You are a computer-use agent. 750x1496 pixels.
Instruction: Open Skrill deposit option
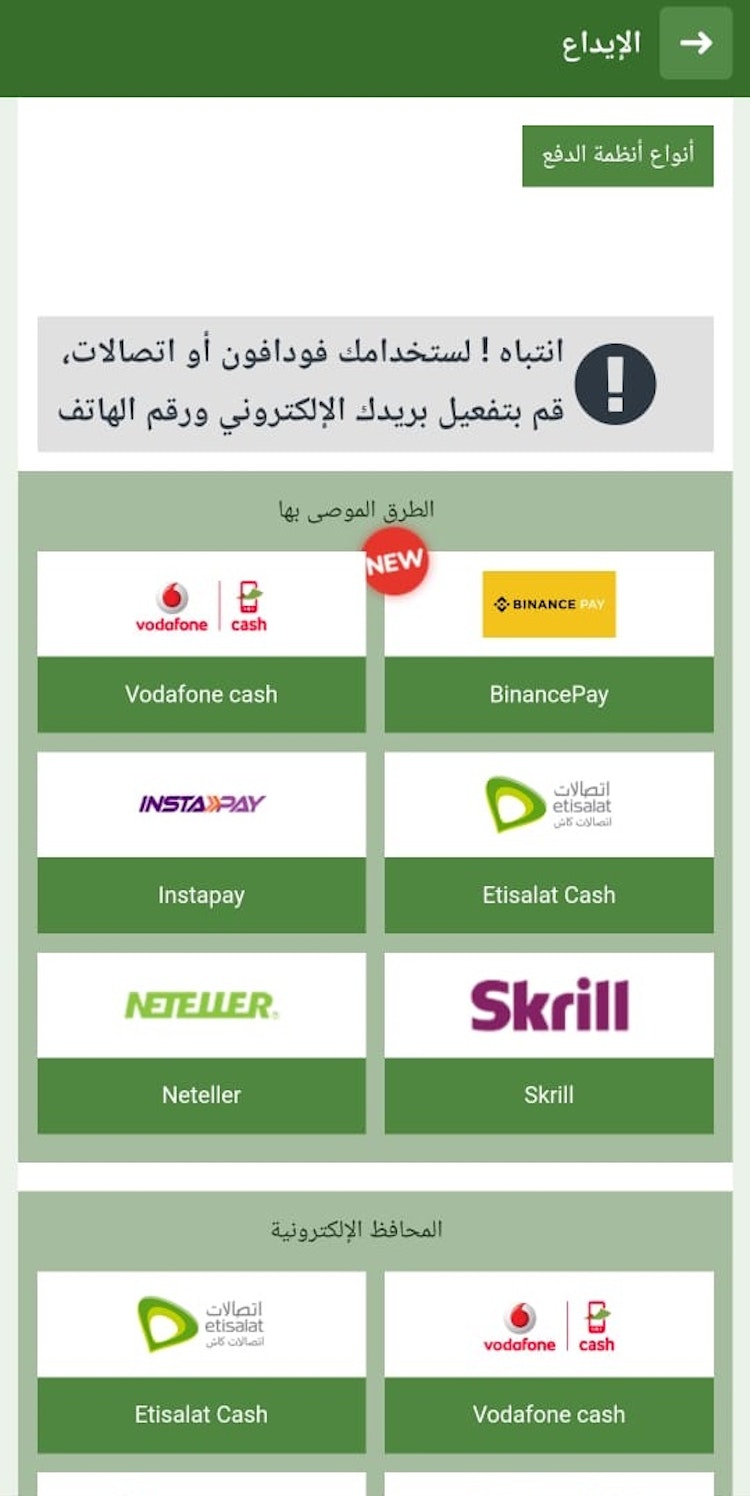click(549, 1042)
